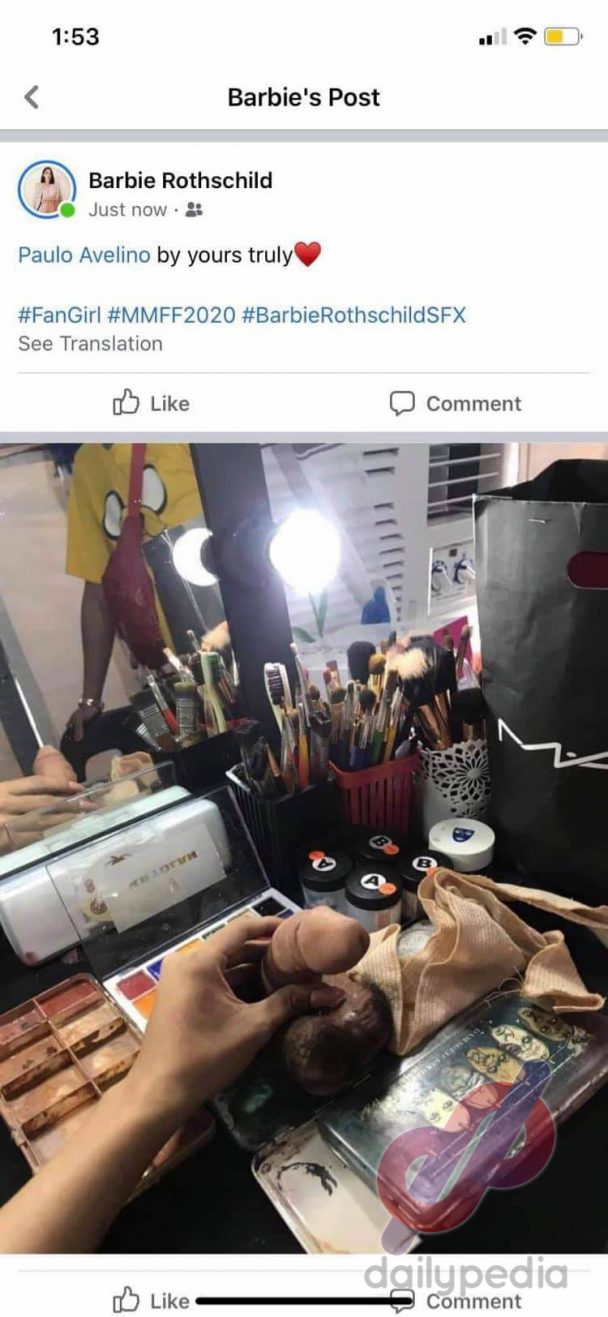Open Barbie Rothschild's profile picture
The width and height of the screenshot is (608, 1317).
[47, 189]
